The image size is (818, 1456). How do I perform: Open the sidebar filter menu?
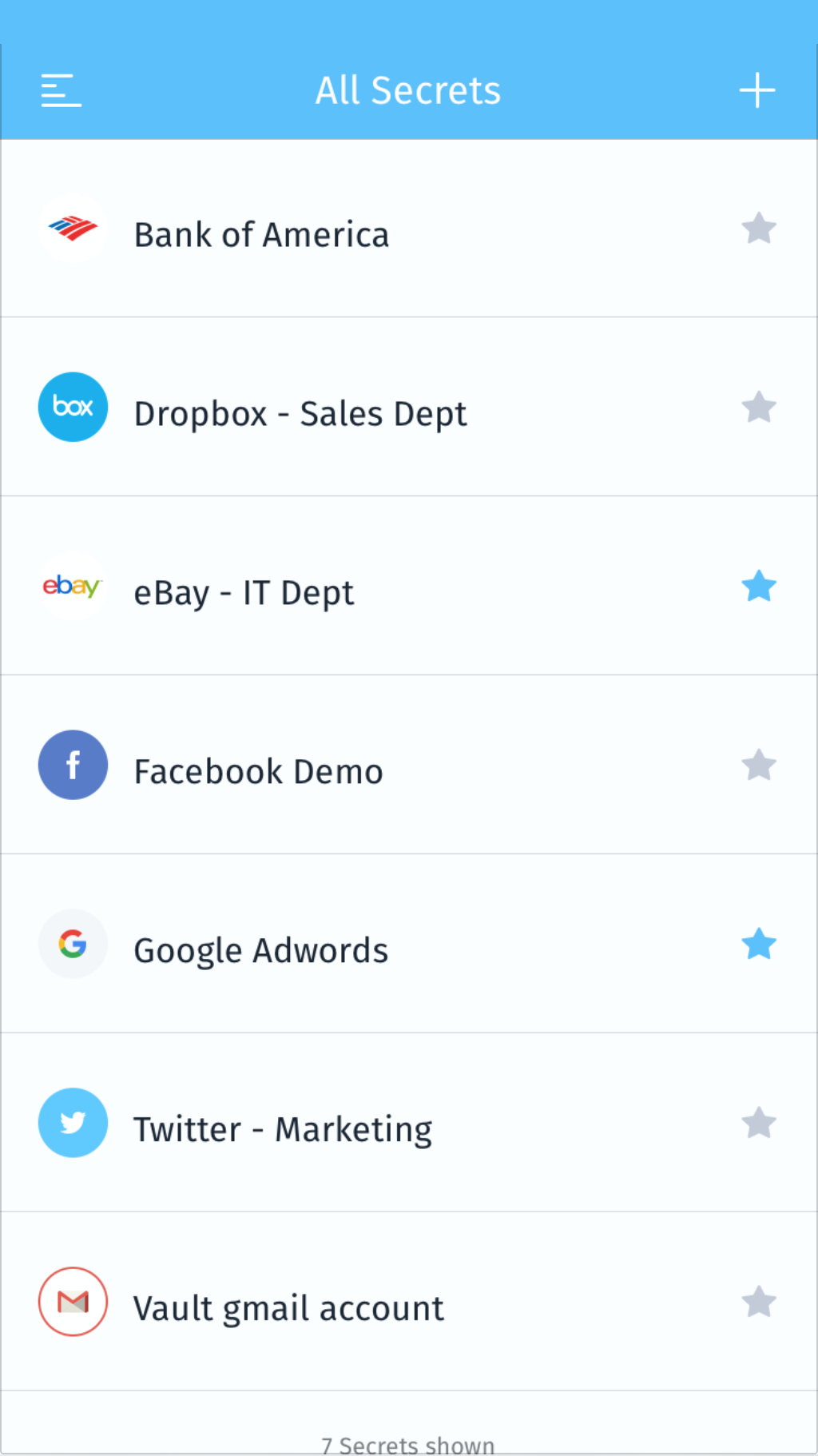click(61, 90)
